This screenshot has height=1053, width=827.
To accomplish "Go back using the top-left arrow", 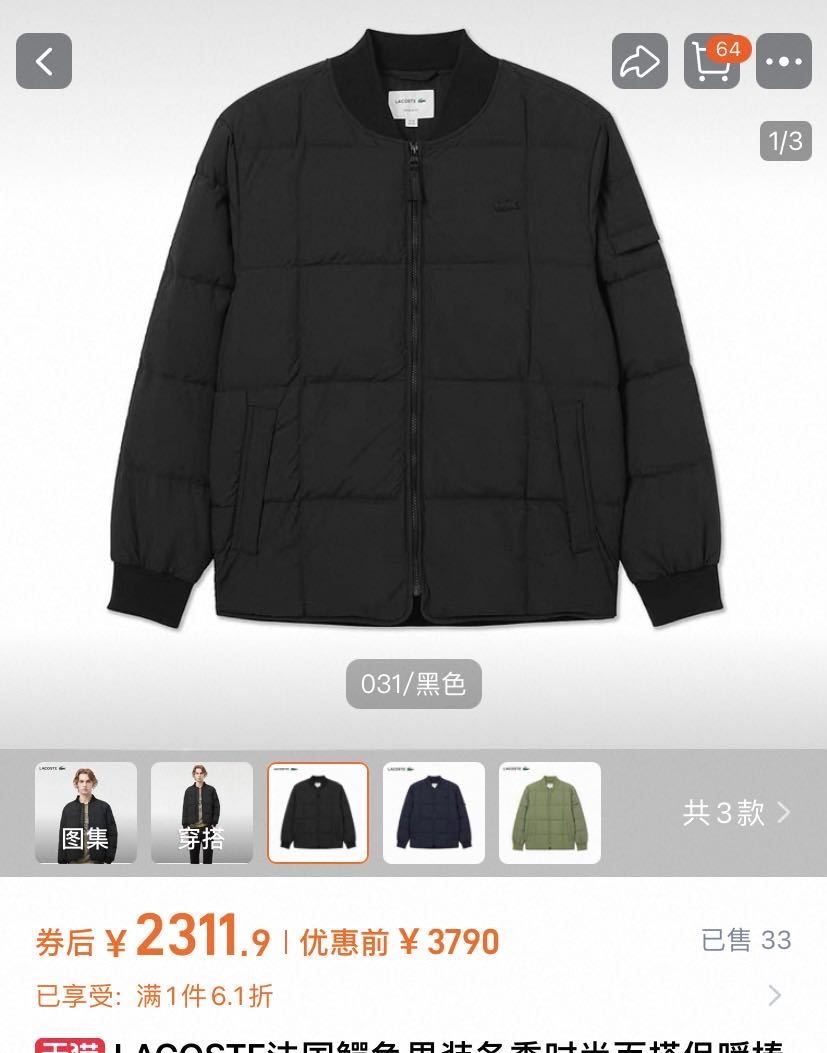I will pos(44,61).
